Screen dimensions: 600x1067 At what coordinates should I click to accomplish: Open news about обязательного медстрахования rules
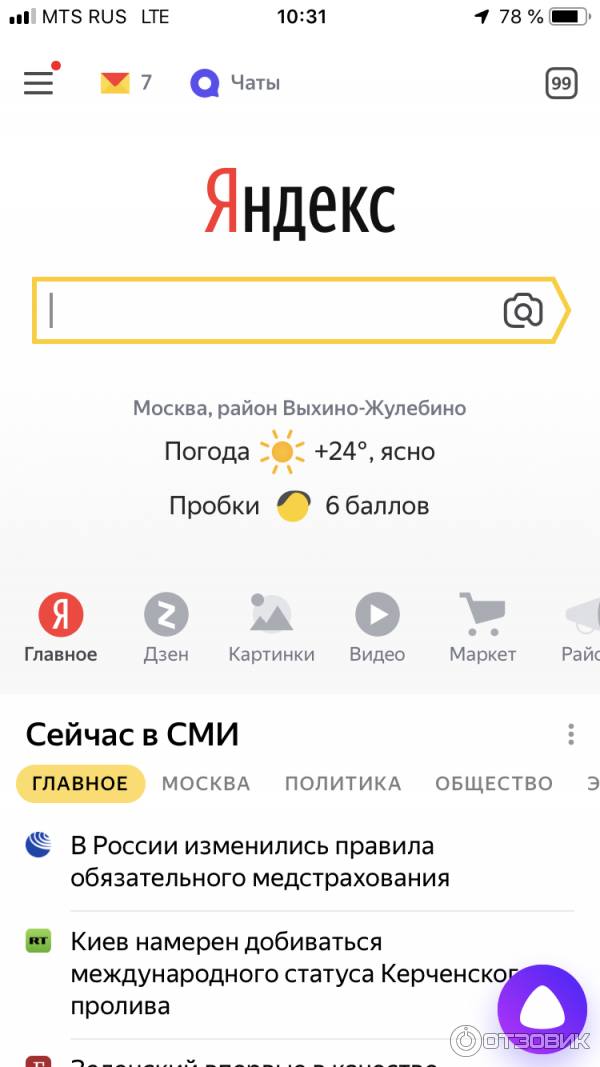(260, 862)
